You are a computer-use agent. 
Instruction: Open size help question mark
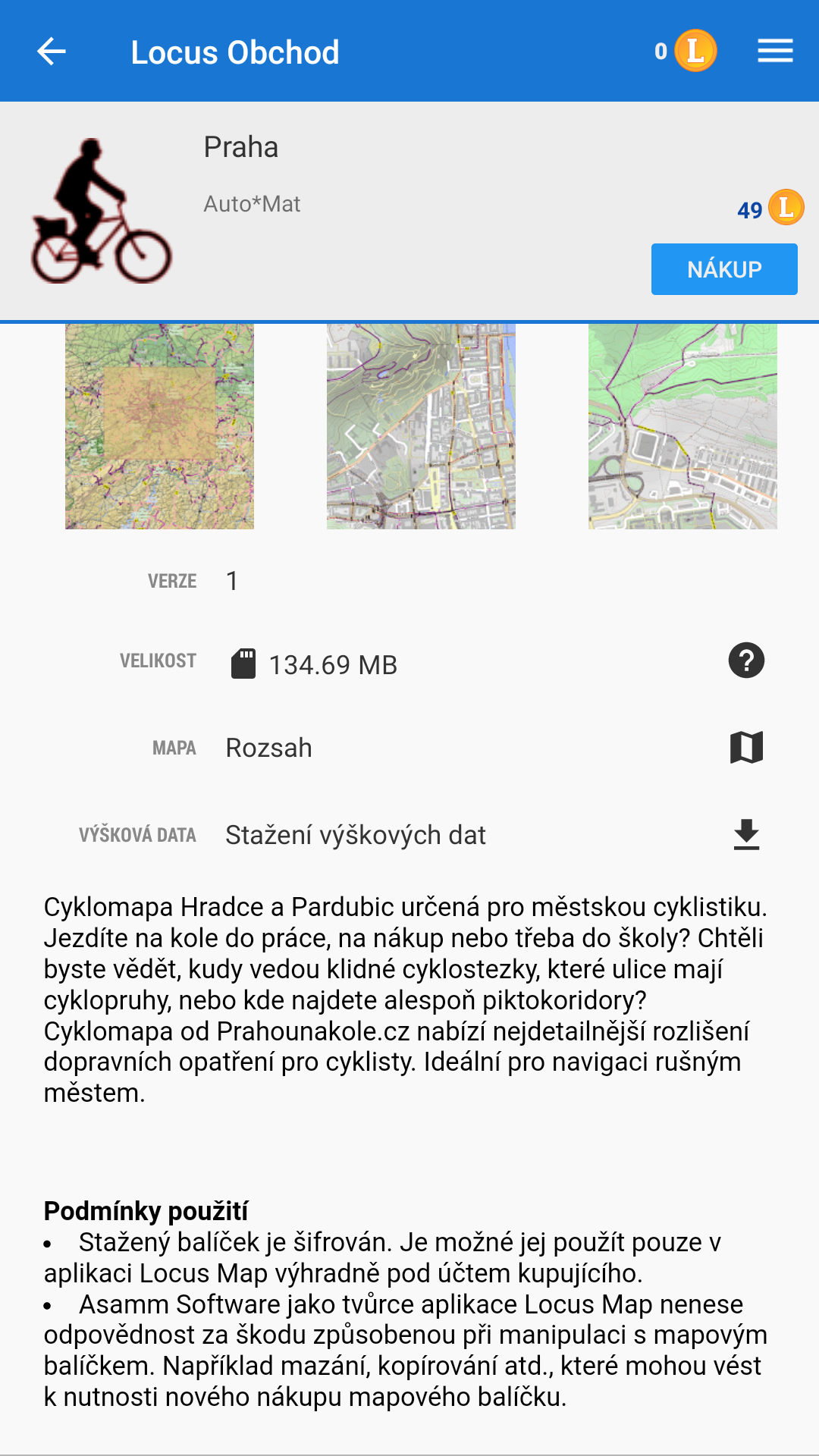[746, 661]
